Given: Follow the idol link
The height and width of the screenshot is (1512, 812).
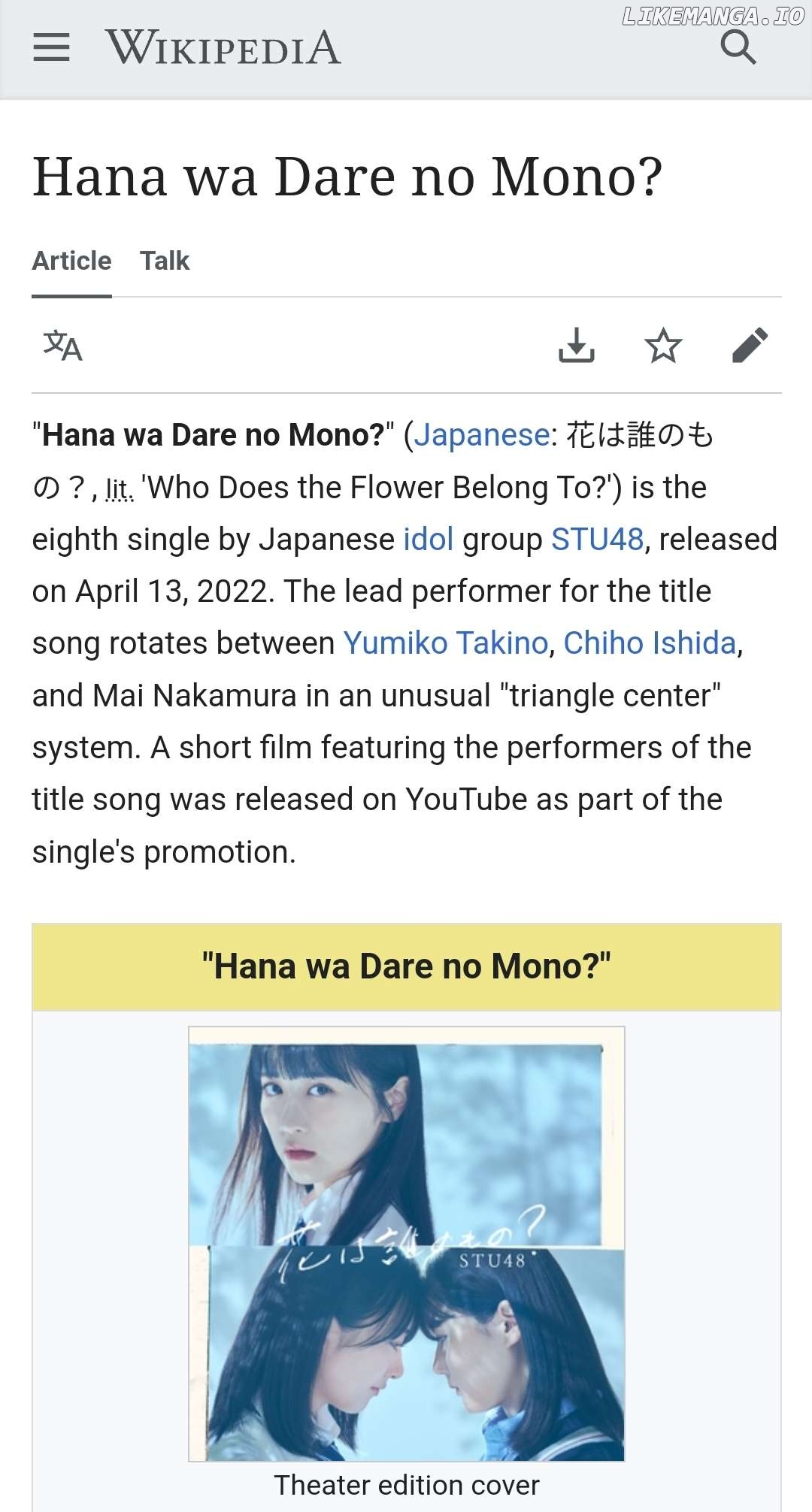Looking at the screenshot, I should 428,540.
